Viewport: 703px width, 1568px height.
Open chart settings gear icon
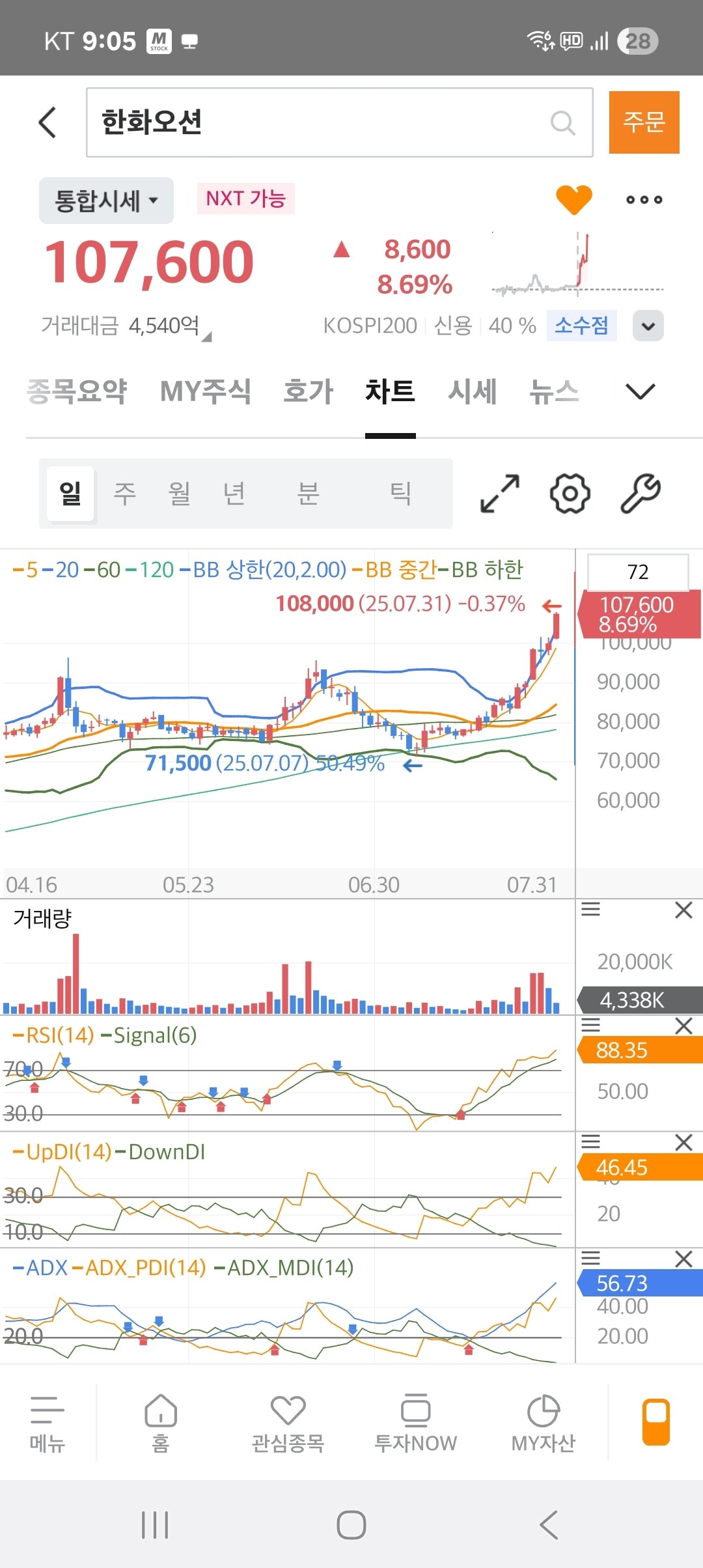click(570, 493)
